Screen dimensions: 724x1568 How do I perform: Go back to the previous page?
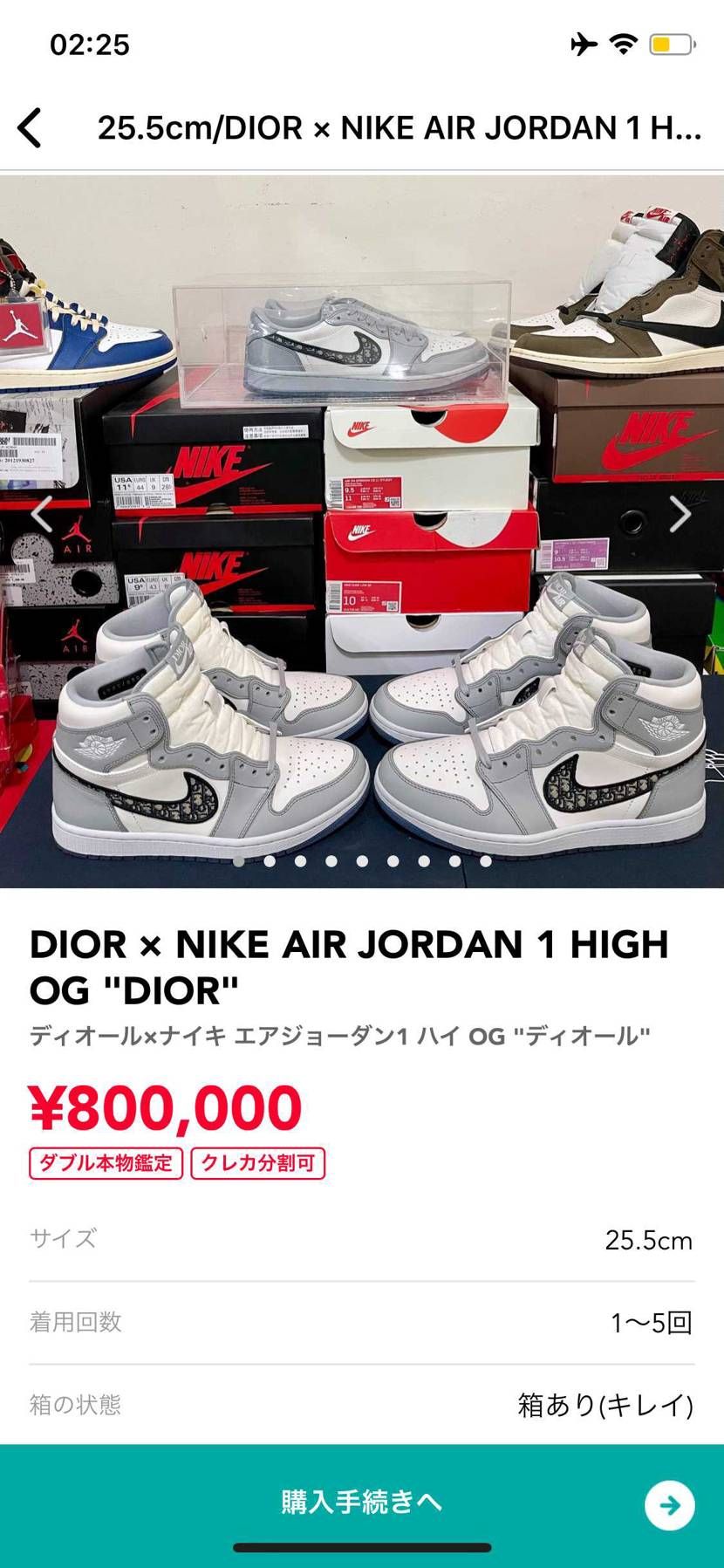point(31,128)
